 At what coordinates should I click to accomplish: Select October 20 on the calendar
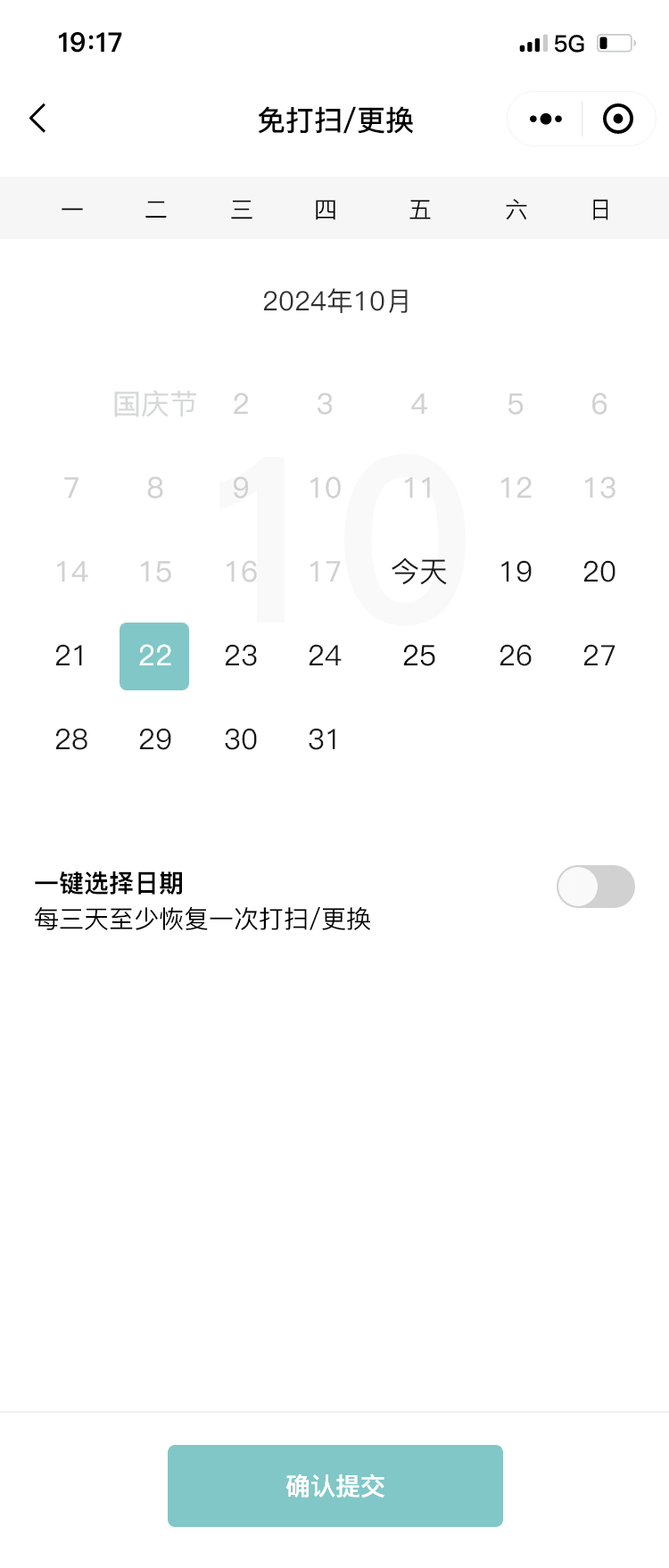coord(599,572)
